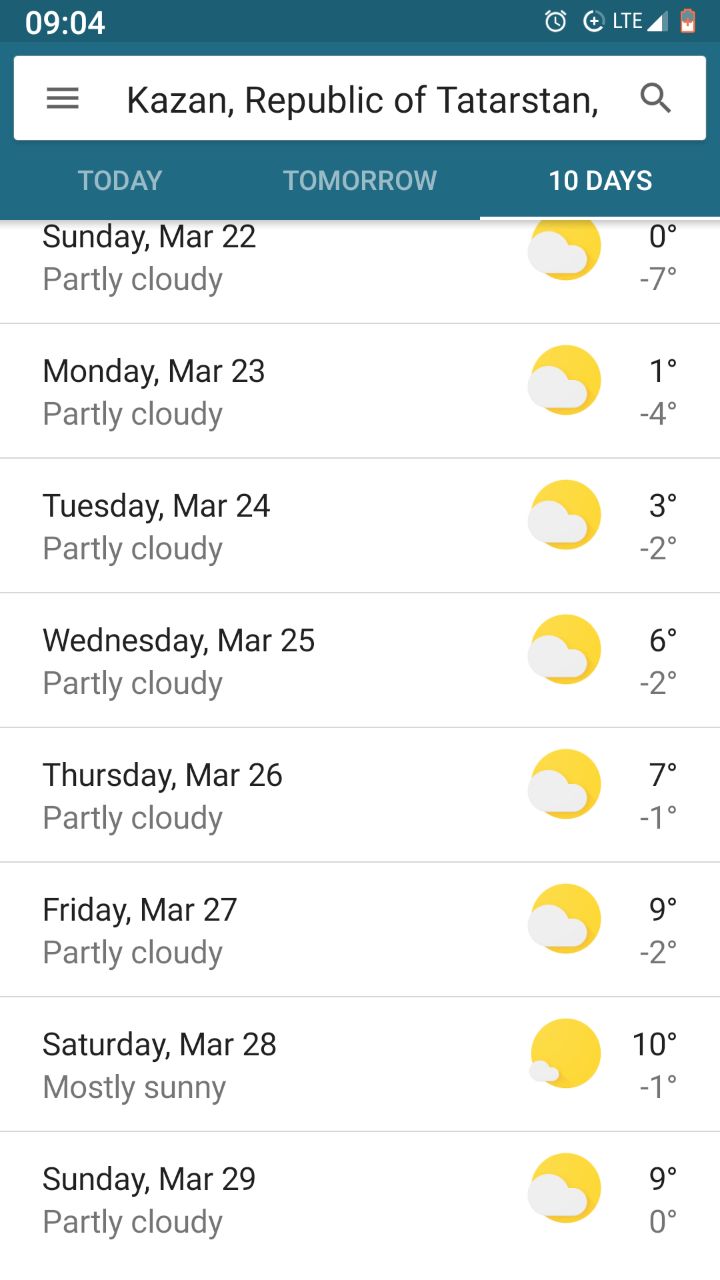View Sunday, Mar 29 forecast
Viewport: 720px width, 1280px height.
click(360, 1200)
